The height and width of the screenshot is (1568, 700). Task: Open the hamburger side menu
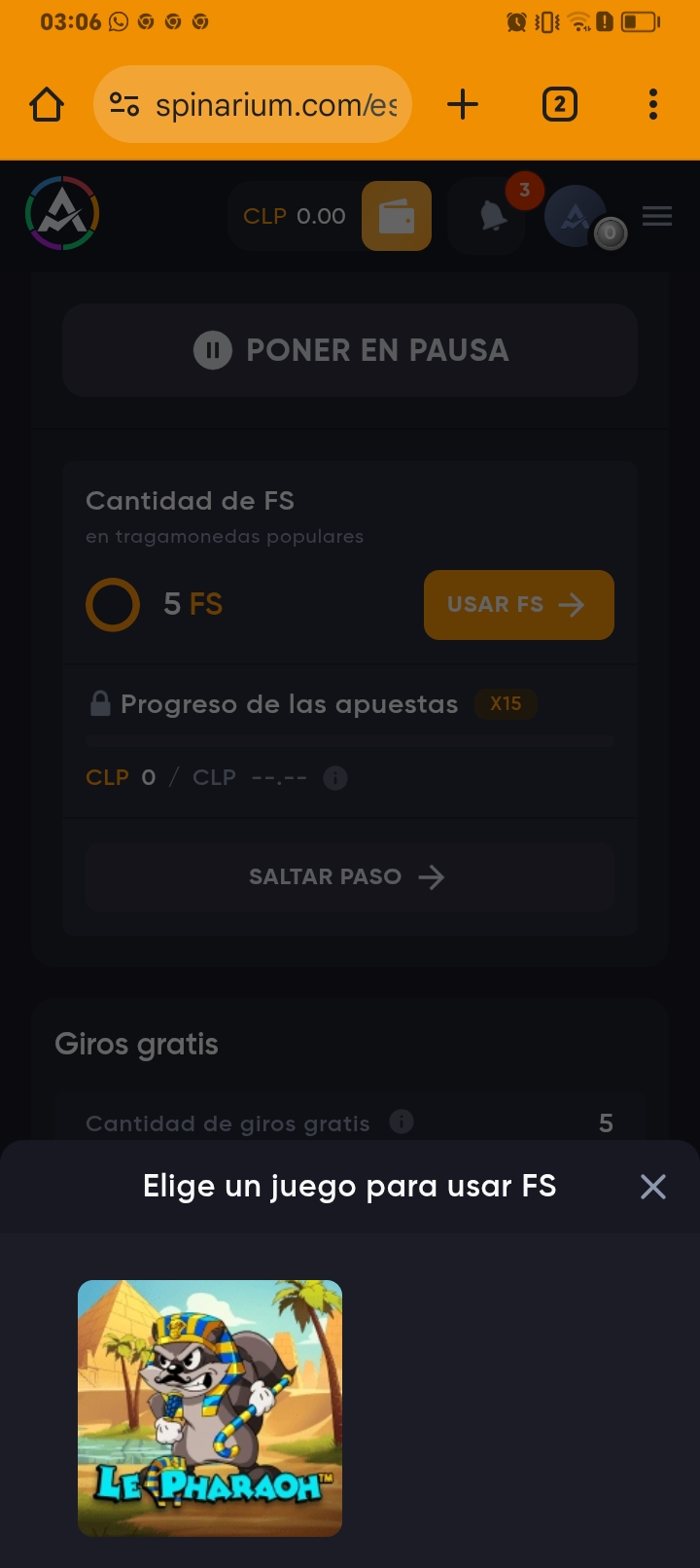[x=657, y=216]
